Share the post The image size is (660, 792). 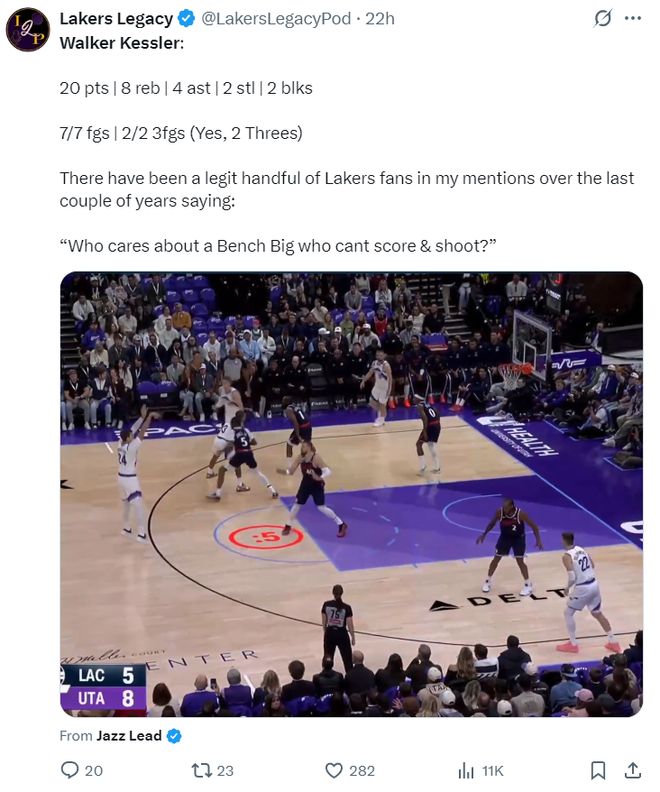pyautogui.click(x=632, y=770)
